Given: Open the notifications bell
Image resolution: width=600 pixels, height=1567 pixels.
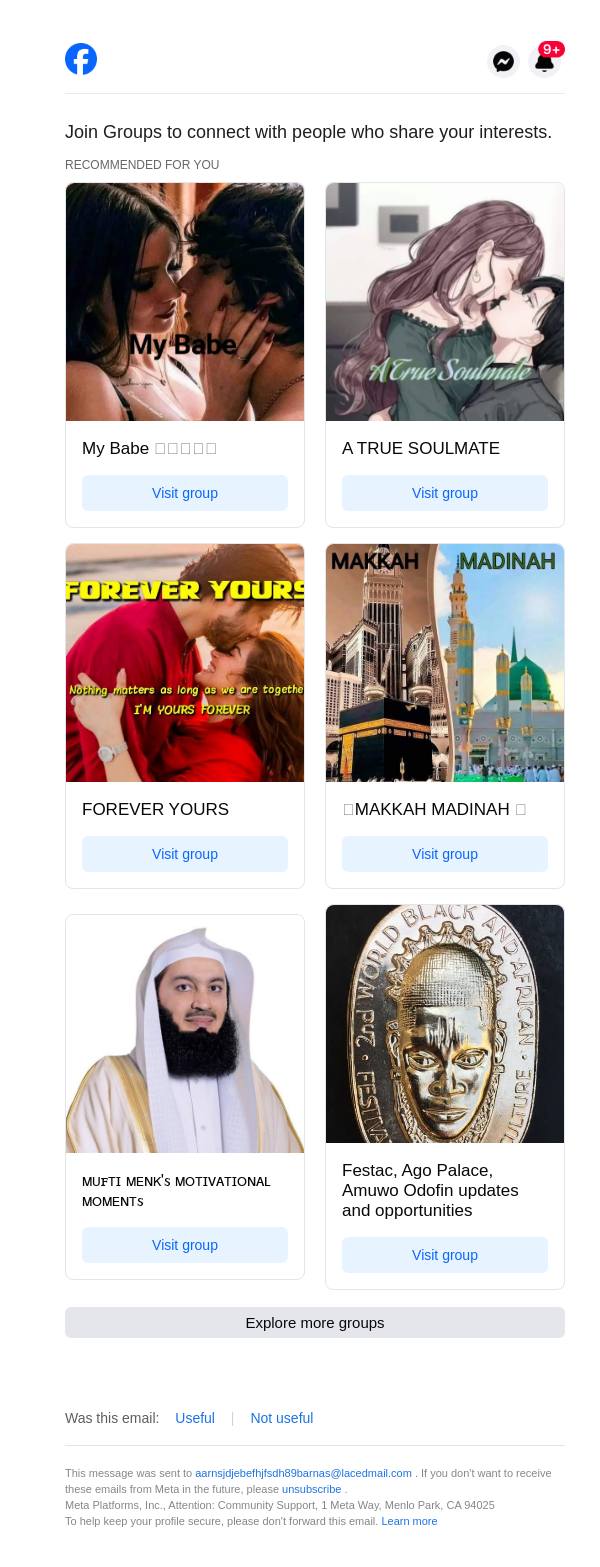Looking at the screenshot, I should tap(544, 62).
